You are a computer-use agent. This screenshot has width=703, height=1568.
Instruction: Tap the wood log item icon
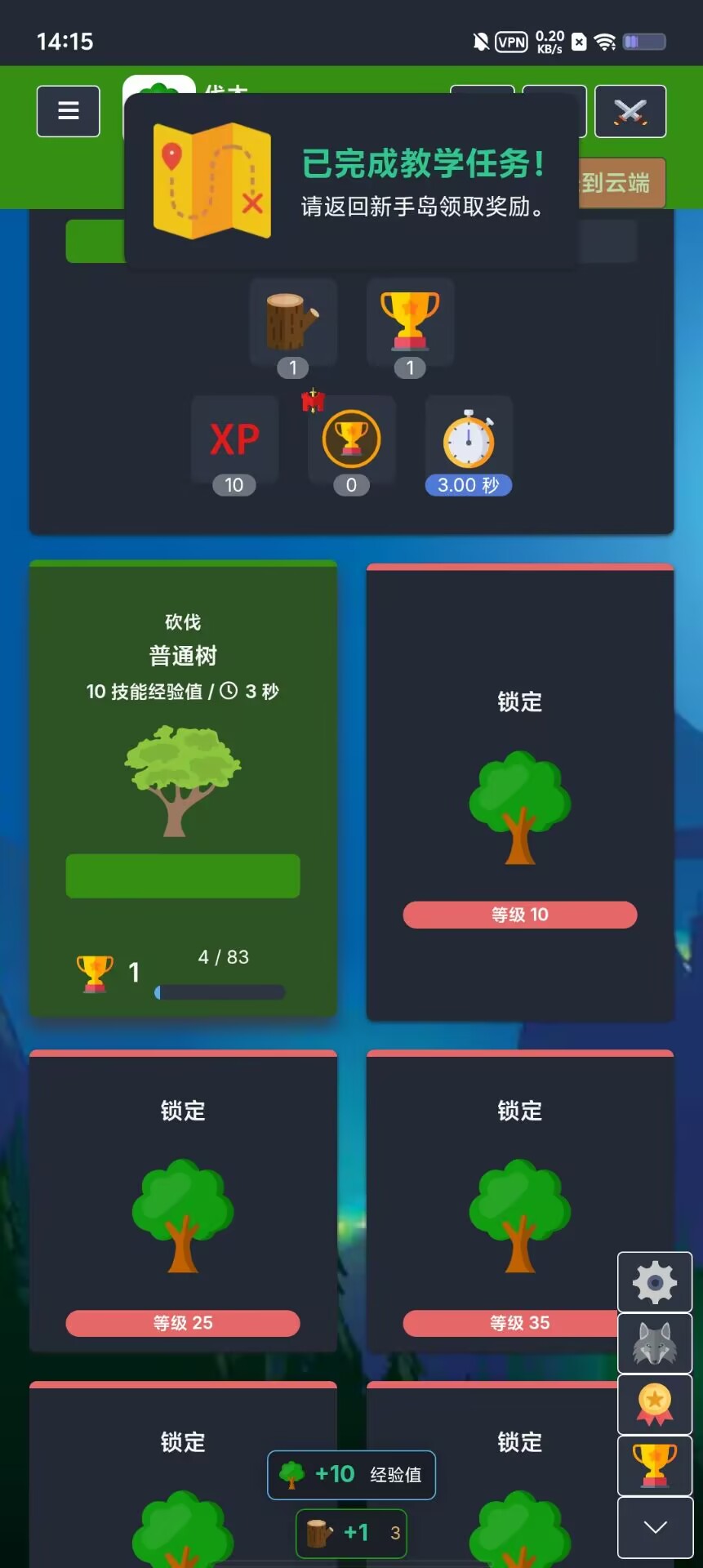coord(293,322)
